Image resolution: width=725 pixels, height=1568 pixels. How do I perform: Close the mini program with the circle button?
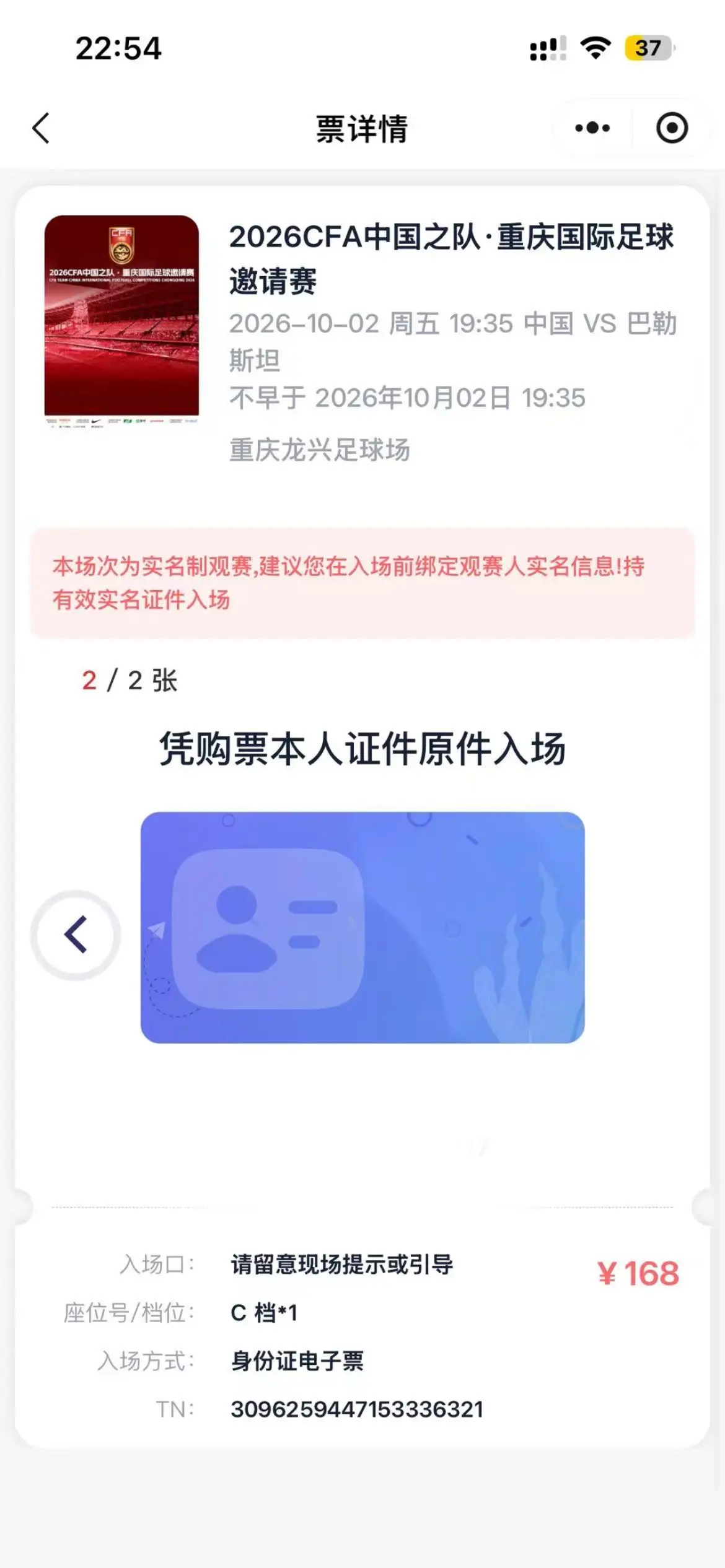coord(672,128)
